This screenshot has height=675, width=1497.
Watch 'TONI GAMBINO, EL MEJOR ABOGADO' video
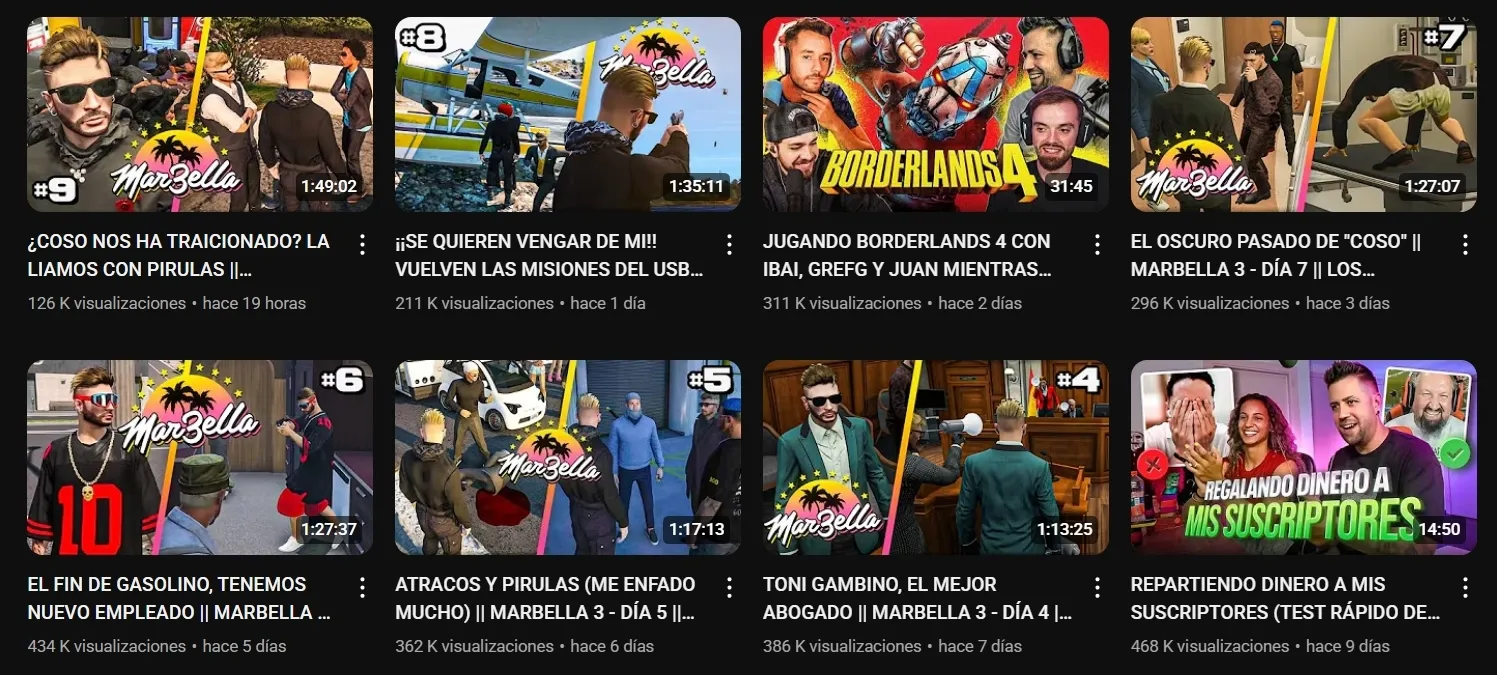(x=935, y=457)
